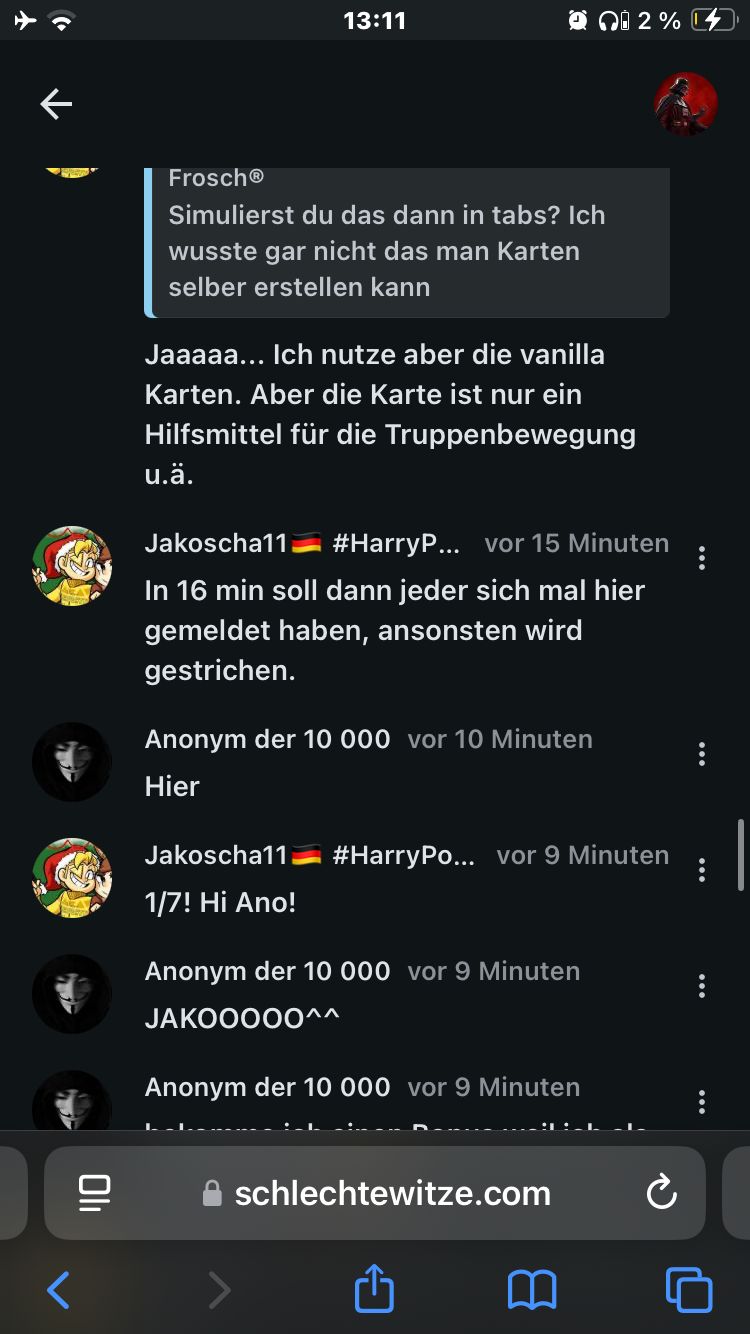
Task: Go back using the top-left arrow
Action: 56,104
